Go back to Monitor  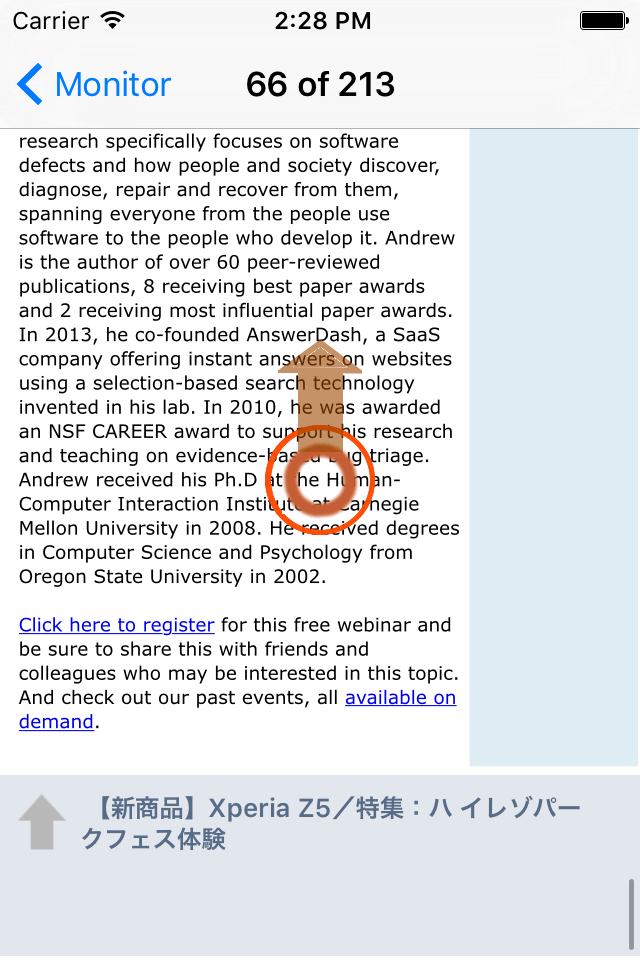94,85
